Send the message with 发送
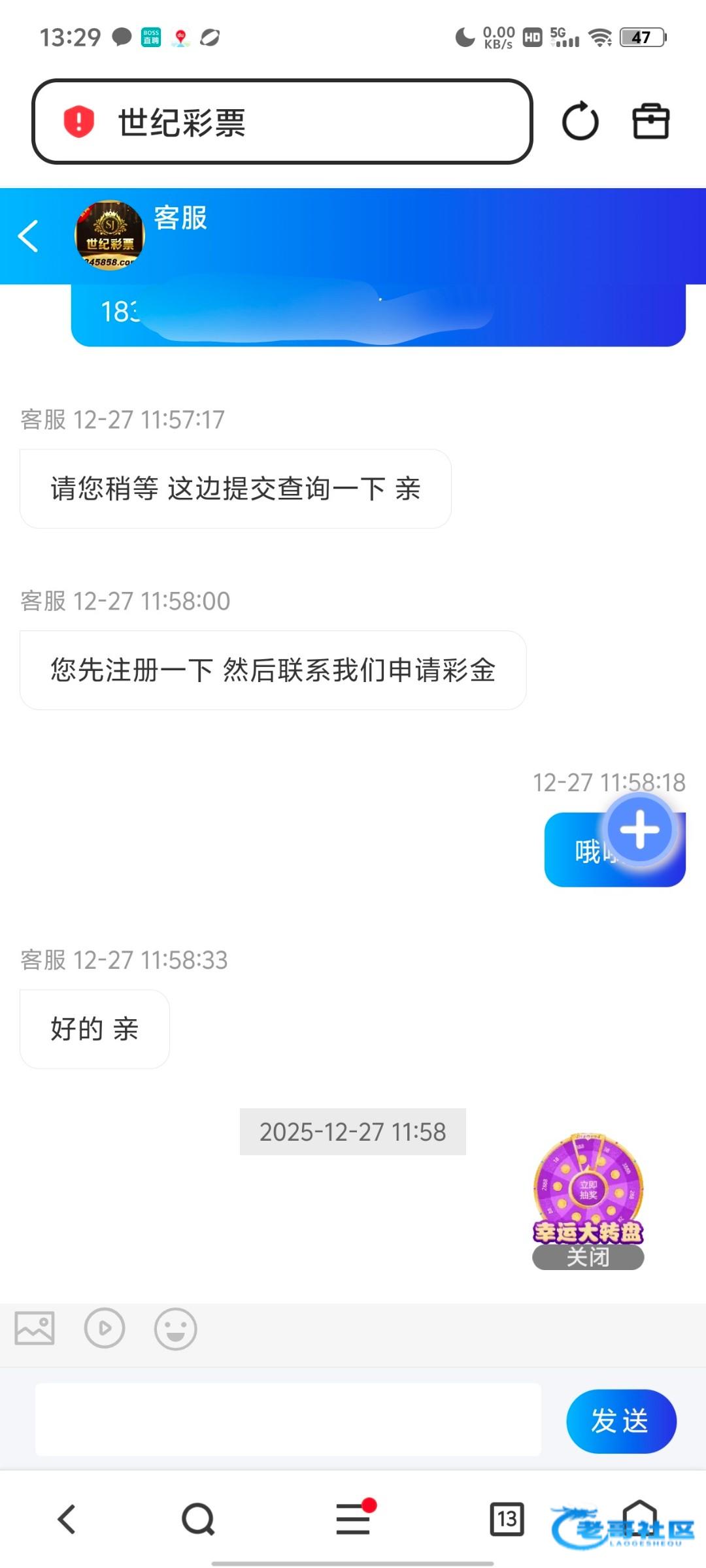 [620, 1421]
